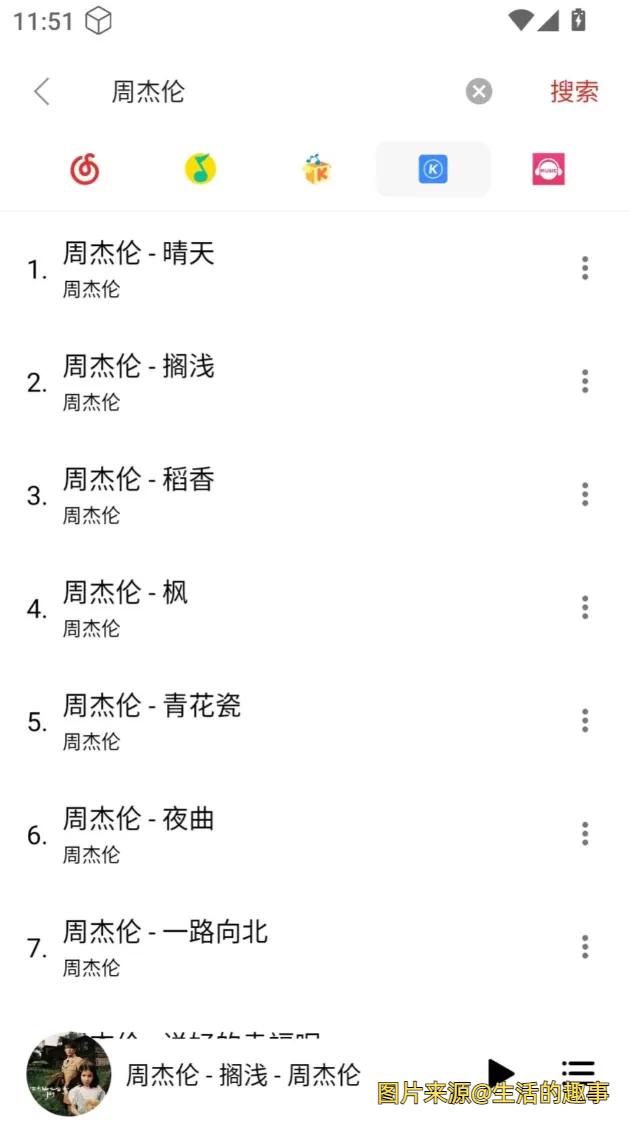Open more options for 一路向北
630x1128 pixels.
coord(585,946)
